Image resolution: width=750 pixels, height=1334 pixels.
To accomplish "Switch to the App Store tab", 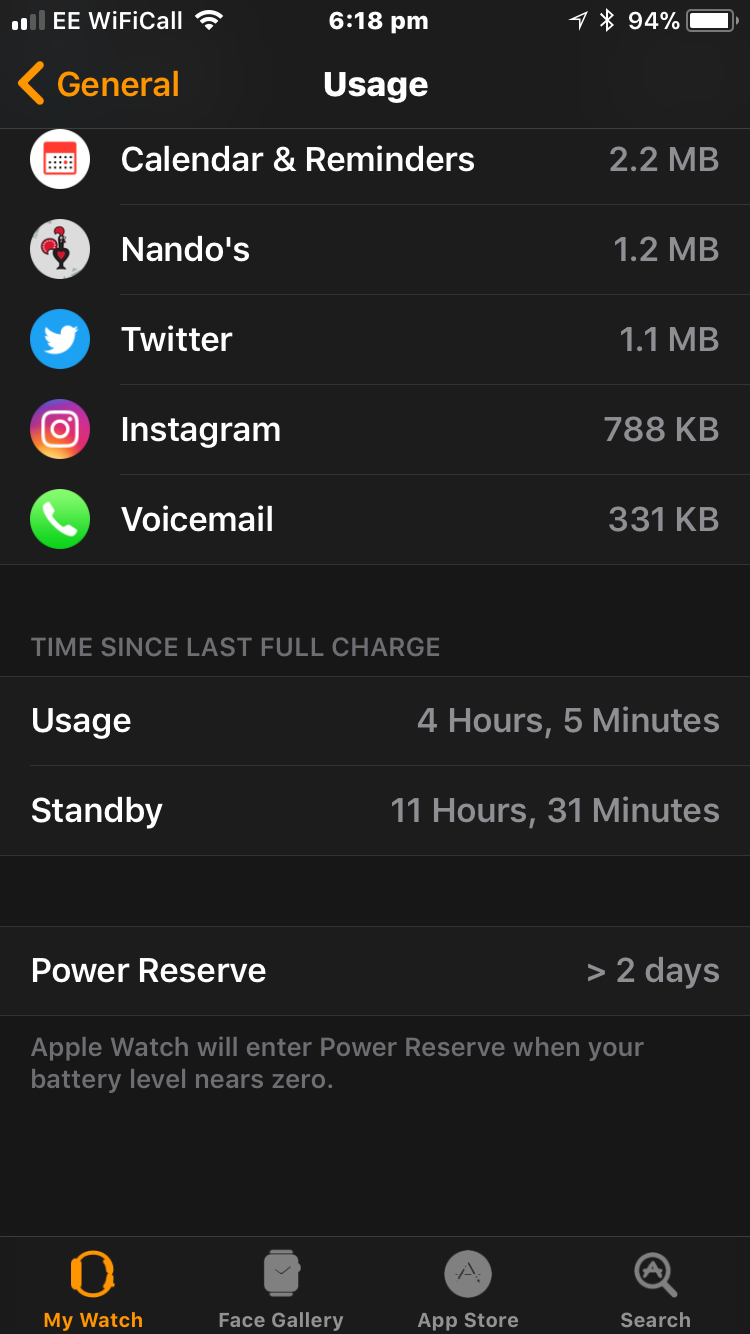I will (468, 1289).
